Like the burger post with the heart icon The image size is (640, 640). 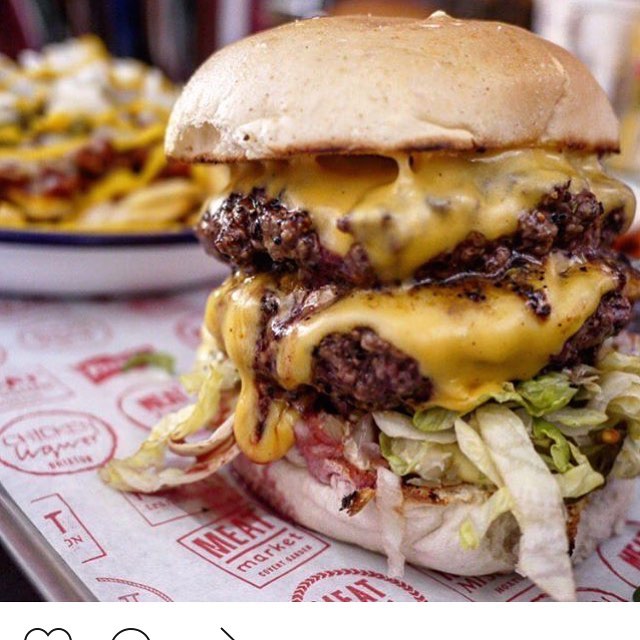47,635
